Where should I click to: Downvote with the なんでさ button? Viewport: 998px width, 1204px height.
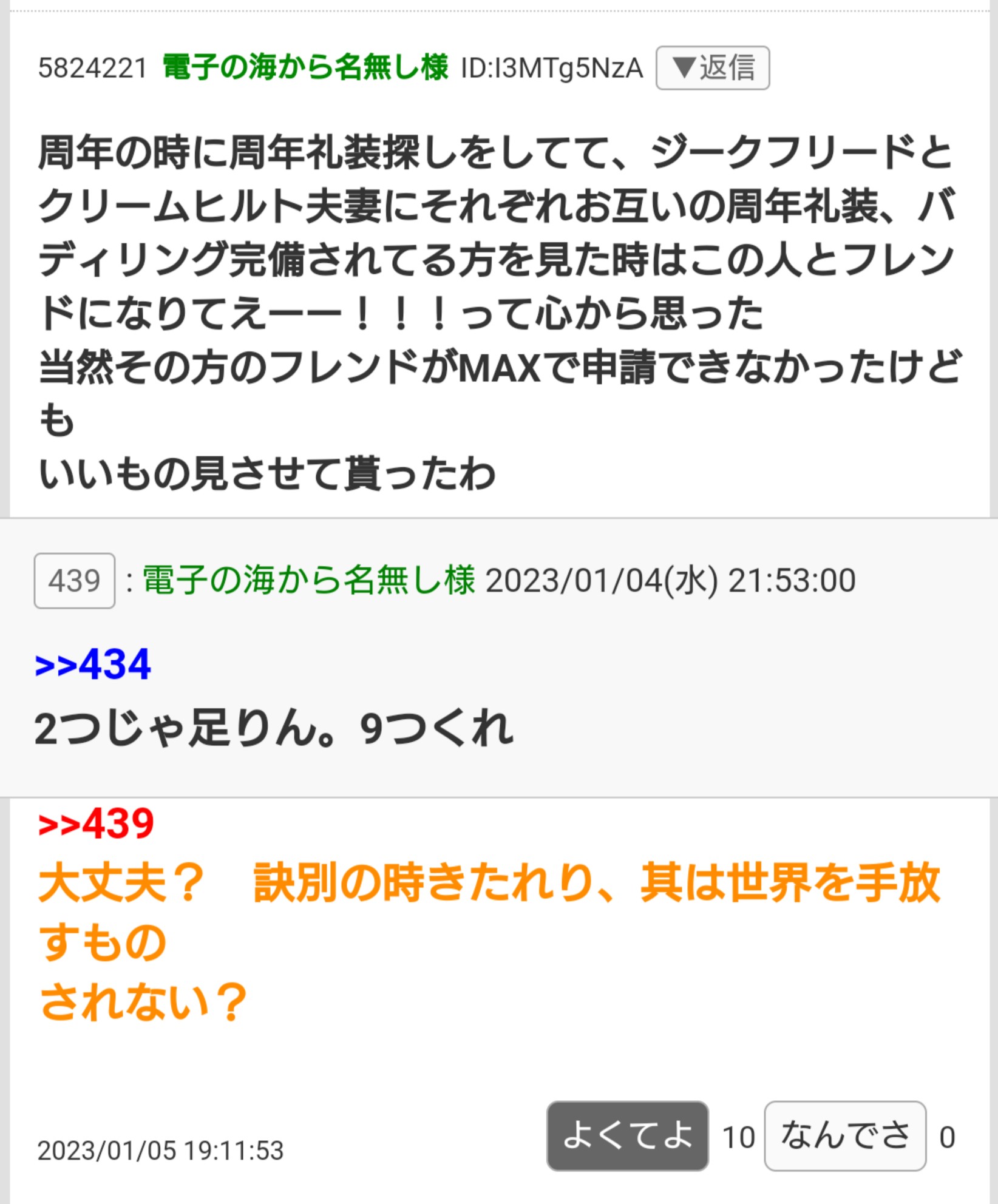click(x=844, y=1136)
